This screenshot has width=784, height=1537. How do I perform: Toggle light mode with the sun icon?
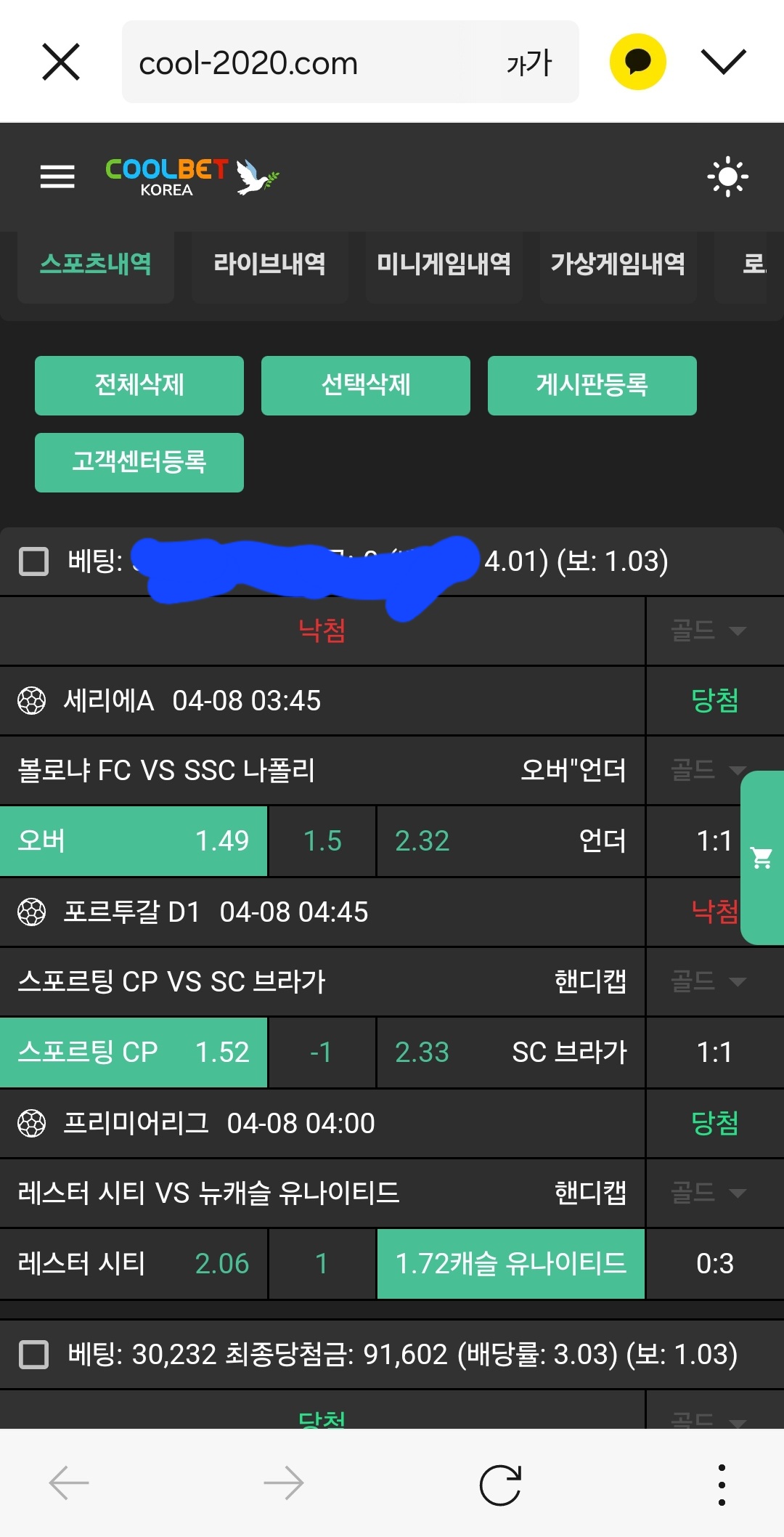(727, 177)
